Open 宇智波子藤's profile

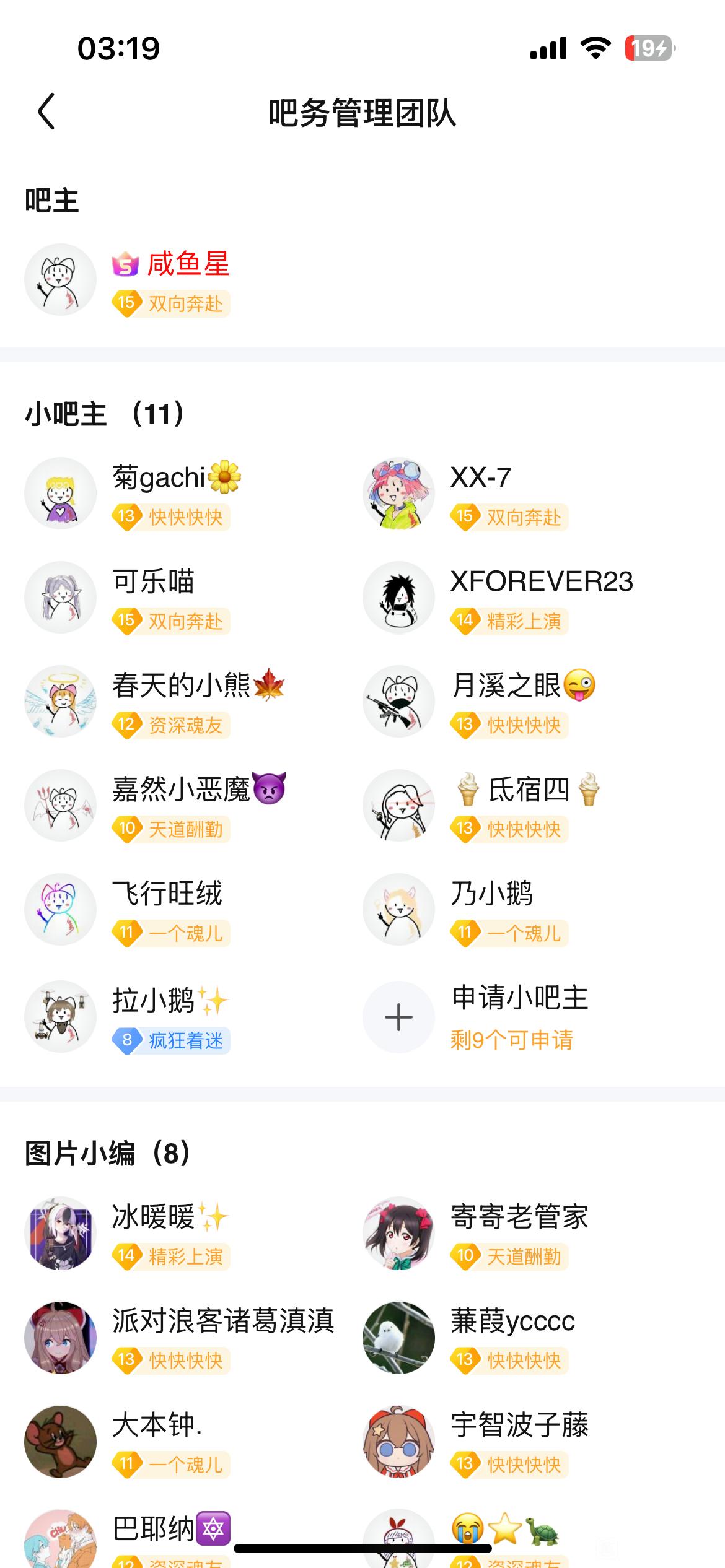[x=398, y=1441]
